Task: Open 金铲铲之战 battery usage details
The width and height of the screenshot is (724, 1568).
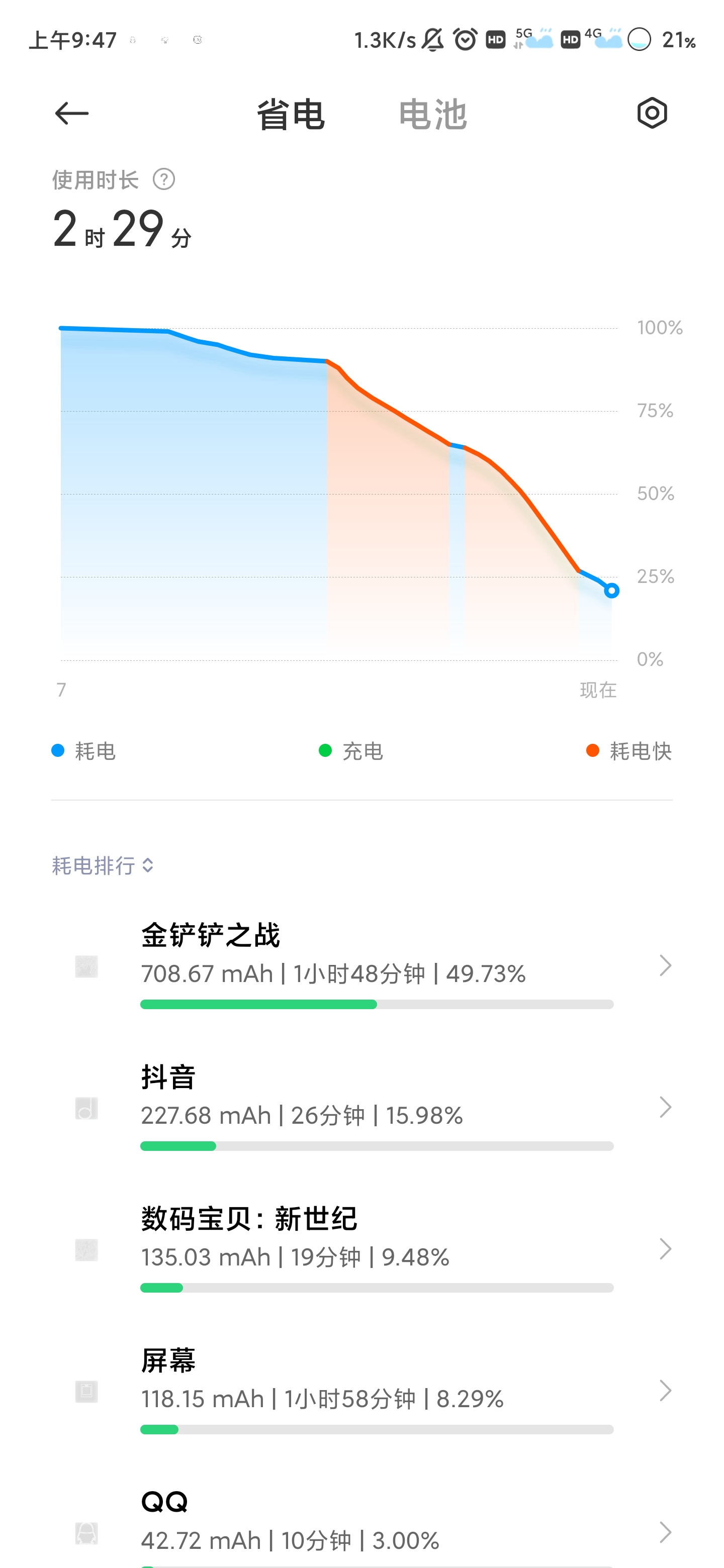Action: click(361, 965)
